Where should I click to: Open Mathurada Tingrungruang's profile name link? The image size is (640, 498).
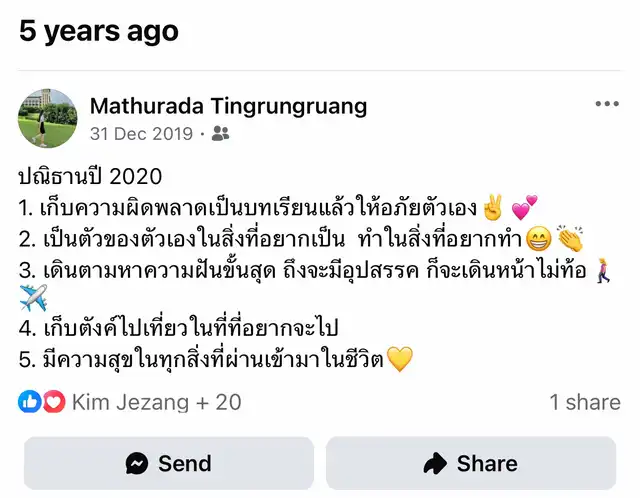228,106
